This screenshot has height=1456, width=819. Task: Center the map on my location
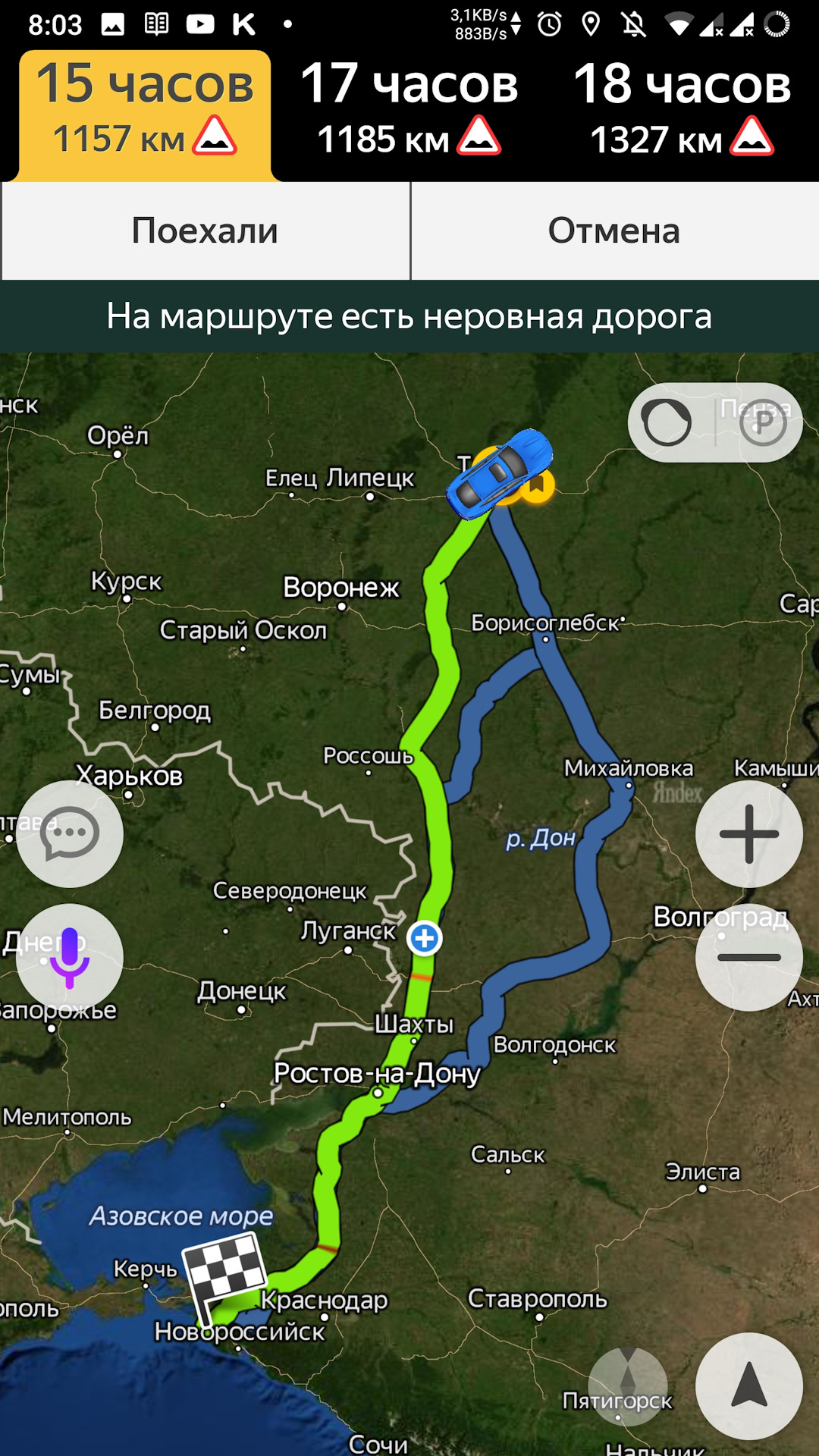point(748,1385)
